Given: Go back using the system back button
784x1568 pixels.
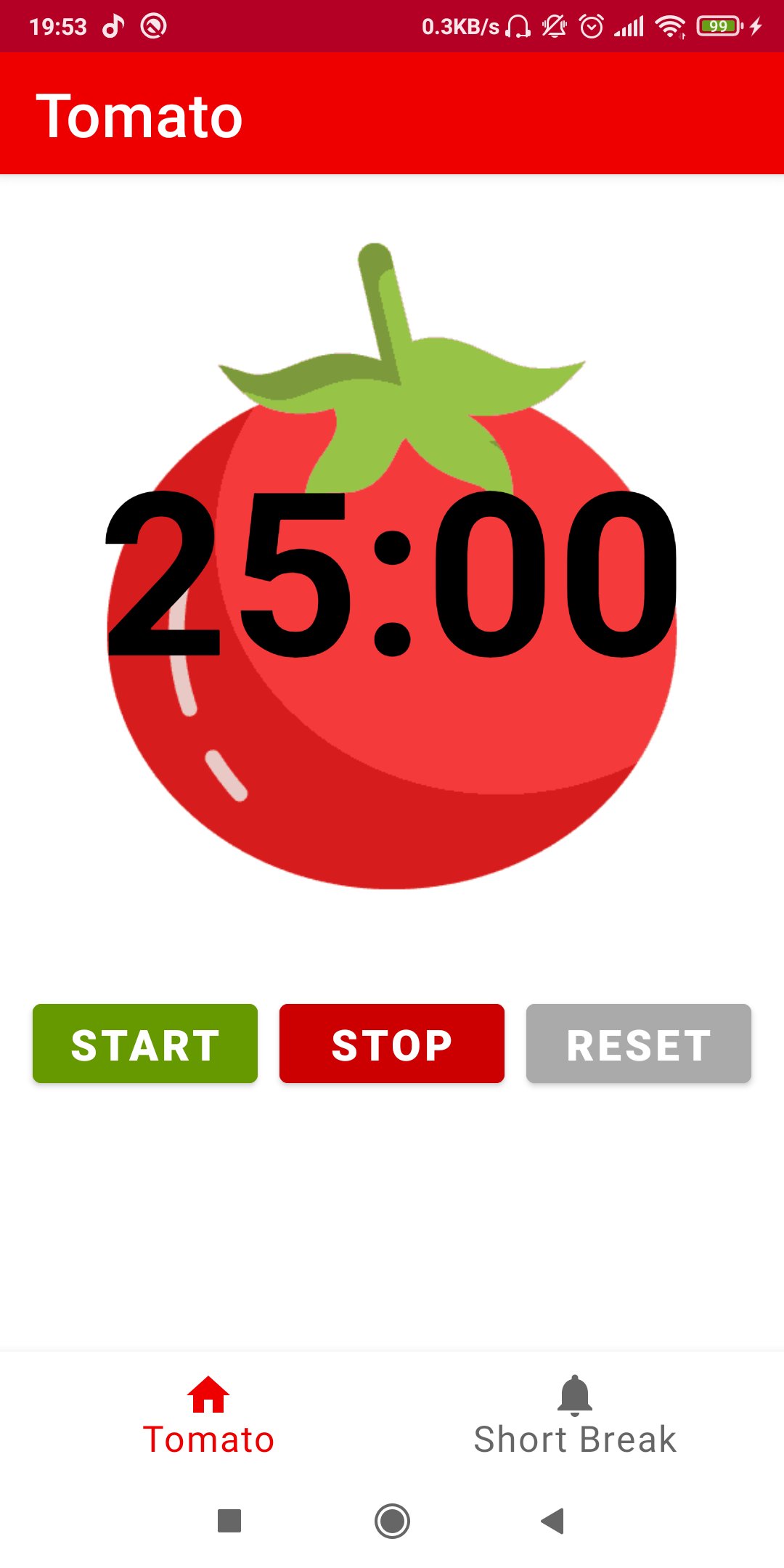Looking at the screenshot, I should pos(553,1521).
